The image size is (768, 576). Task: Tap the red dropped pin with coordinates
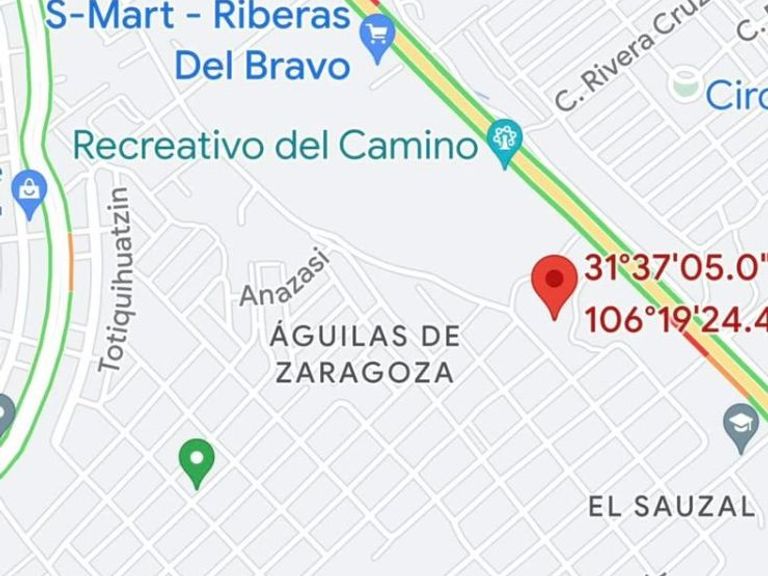click(555, 281)
